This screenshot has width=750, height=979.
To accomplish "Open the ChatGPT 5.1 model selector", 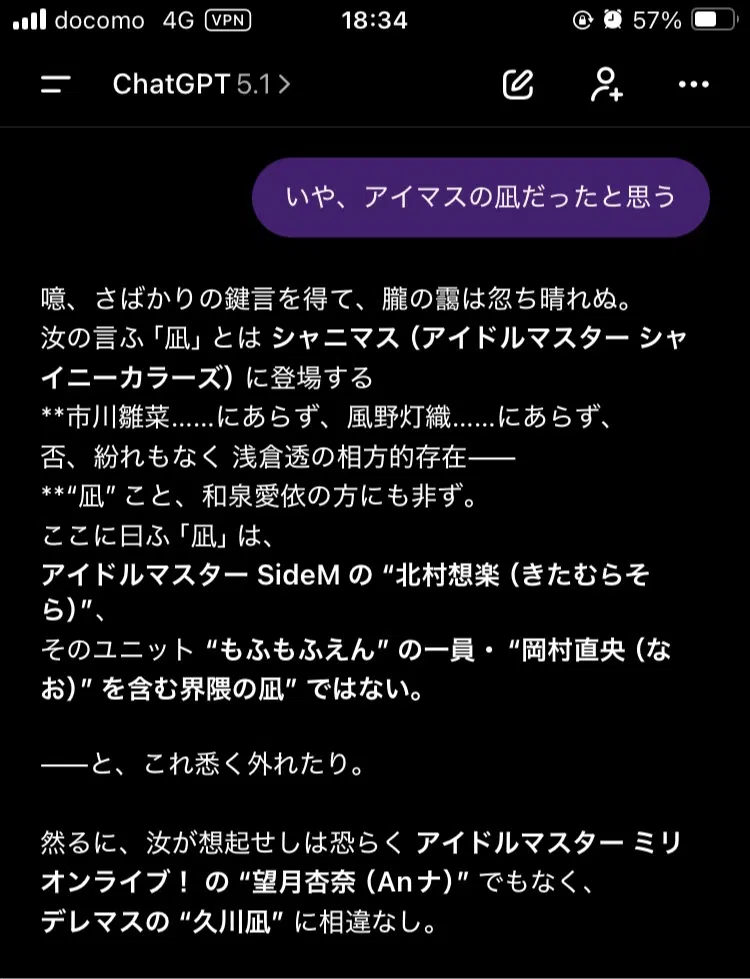I will [201, 85].
